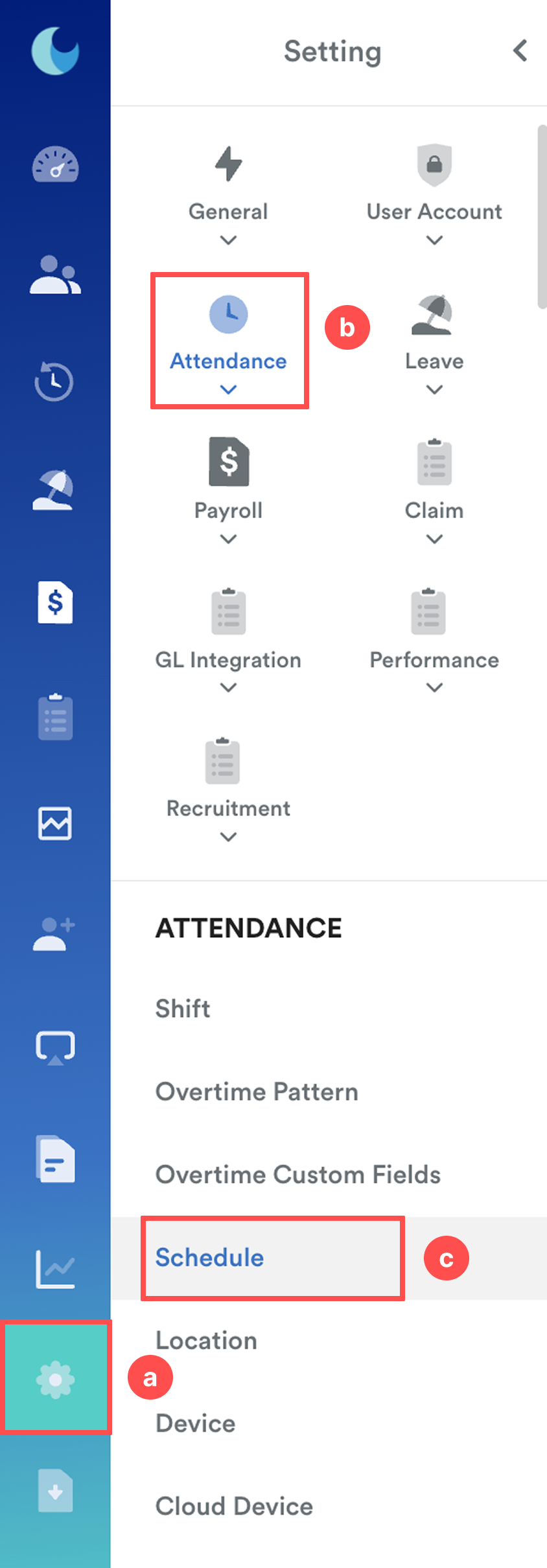
Task: Choose Schedule in the Attendance list
Action: (209, 1257)
